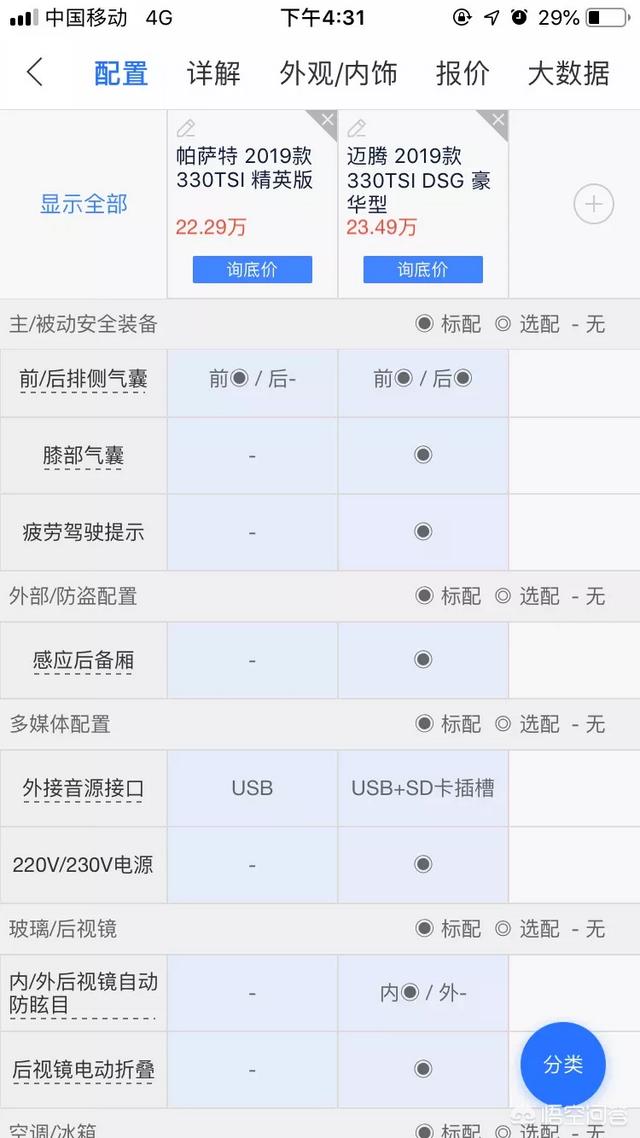This screenshot has width=640, height=1138.
Task: Open the 大数据 tab
Action: click(568, 74)
